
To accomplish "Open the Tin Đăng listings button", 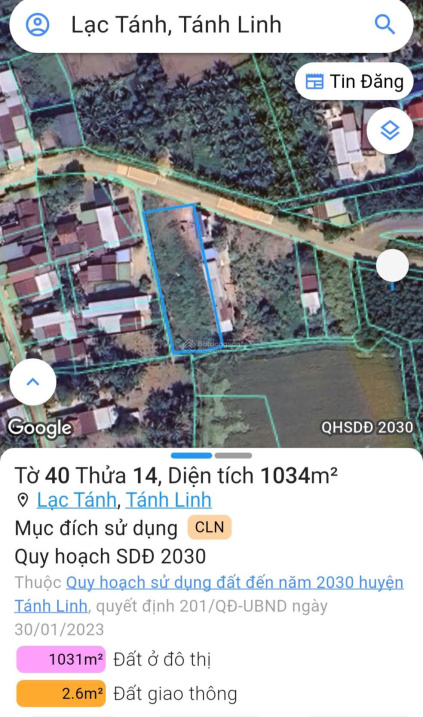I will coord(354,81).
